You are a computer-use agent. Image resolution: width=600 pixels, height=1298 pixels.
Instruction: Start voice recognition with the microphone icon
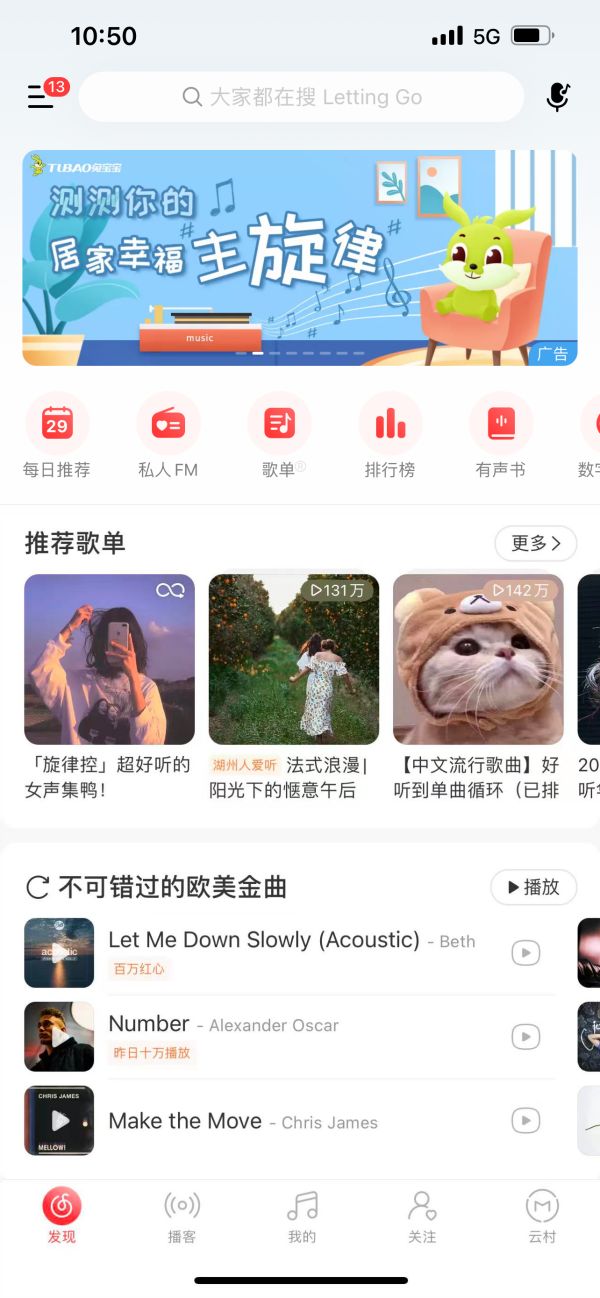(x=558, y=97)
